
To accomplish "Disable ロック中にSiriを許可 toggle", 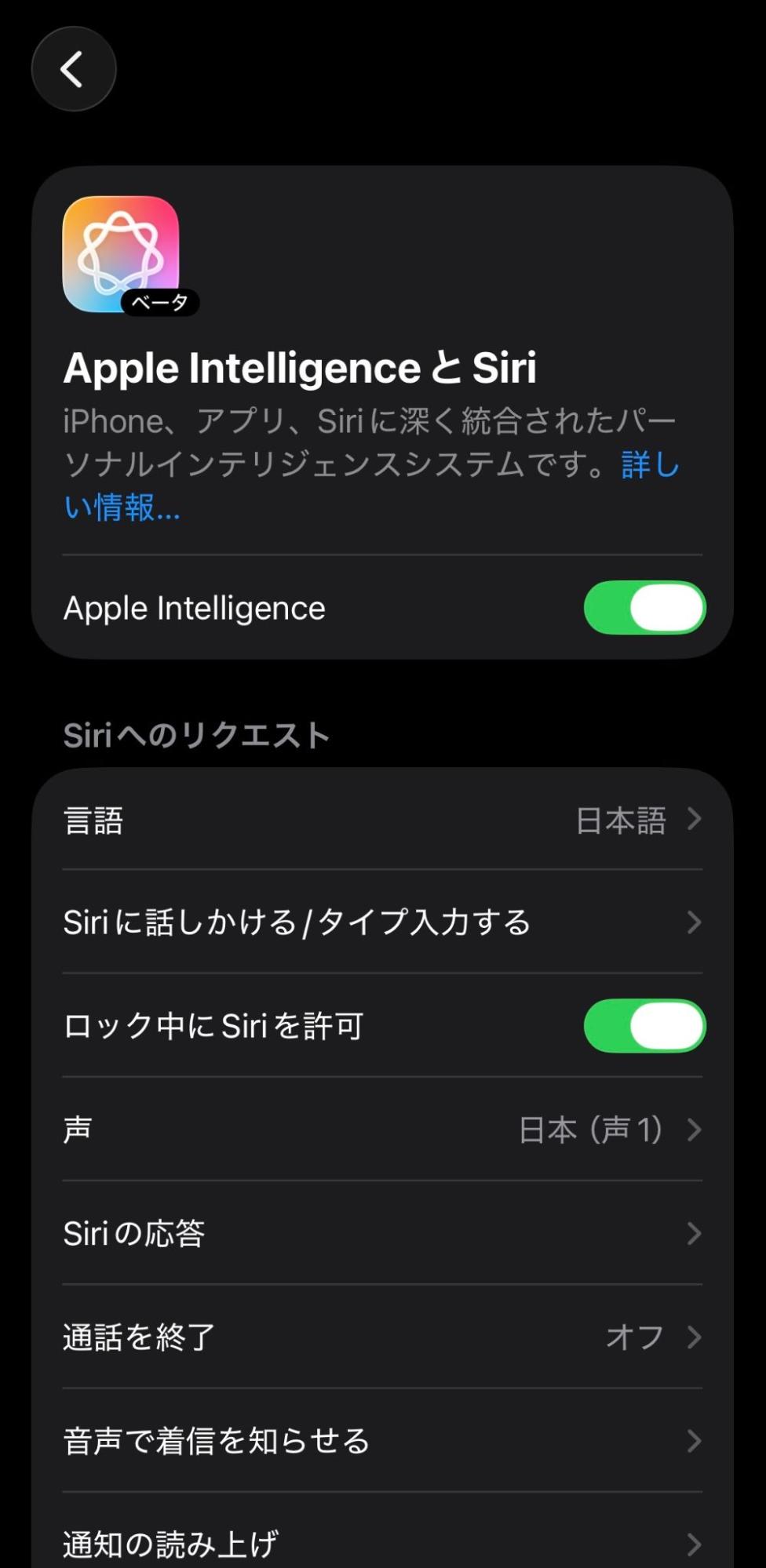I will pyautogui.click(x=644, y=1026).
